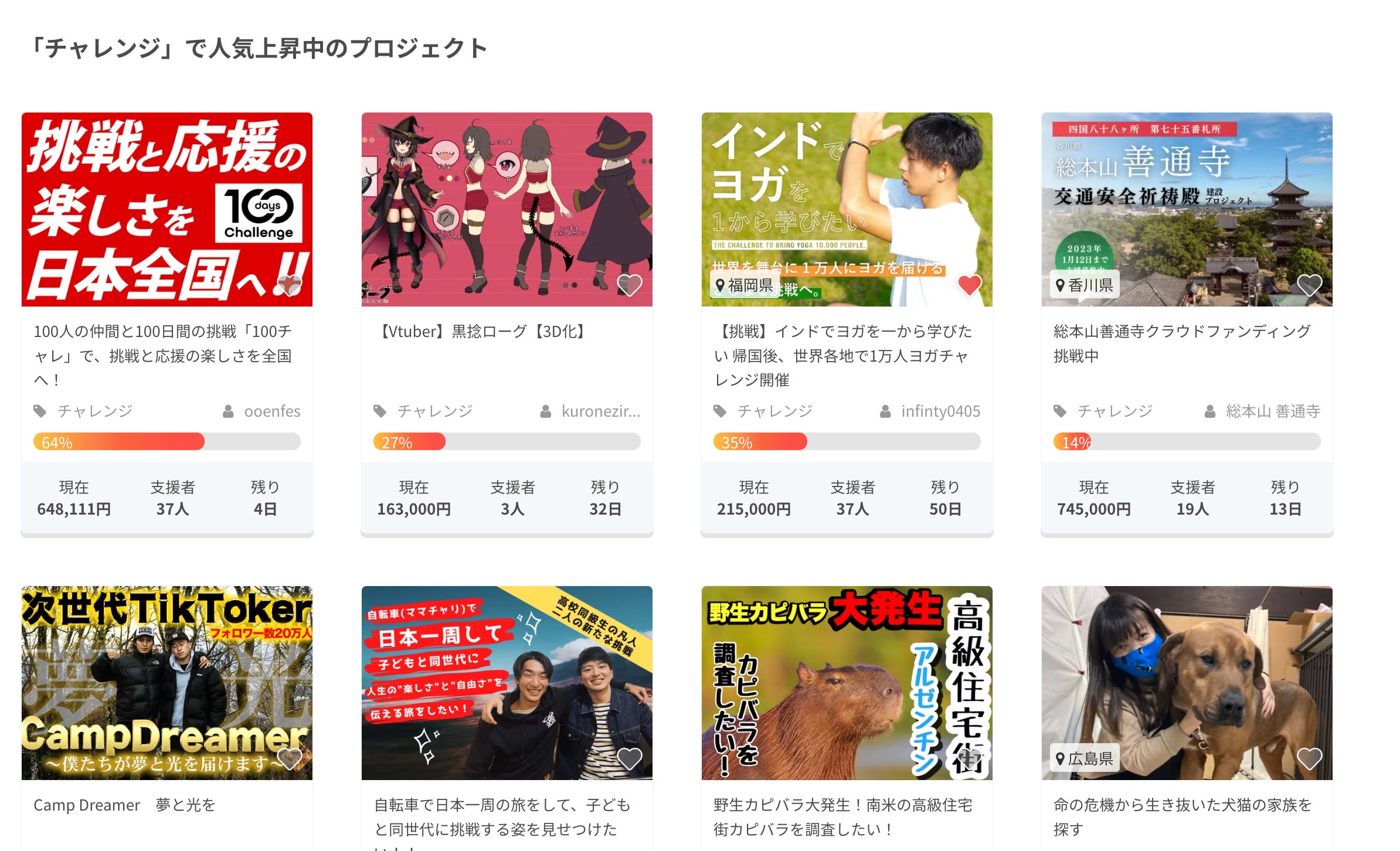
Task: Open the Camp Dreamer 夢と光を project
Action: point(124,805)
